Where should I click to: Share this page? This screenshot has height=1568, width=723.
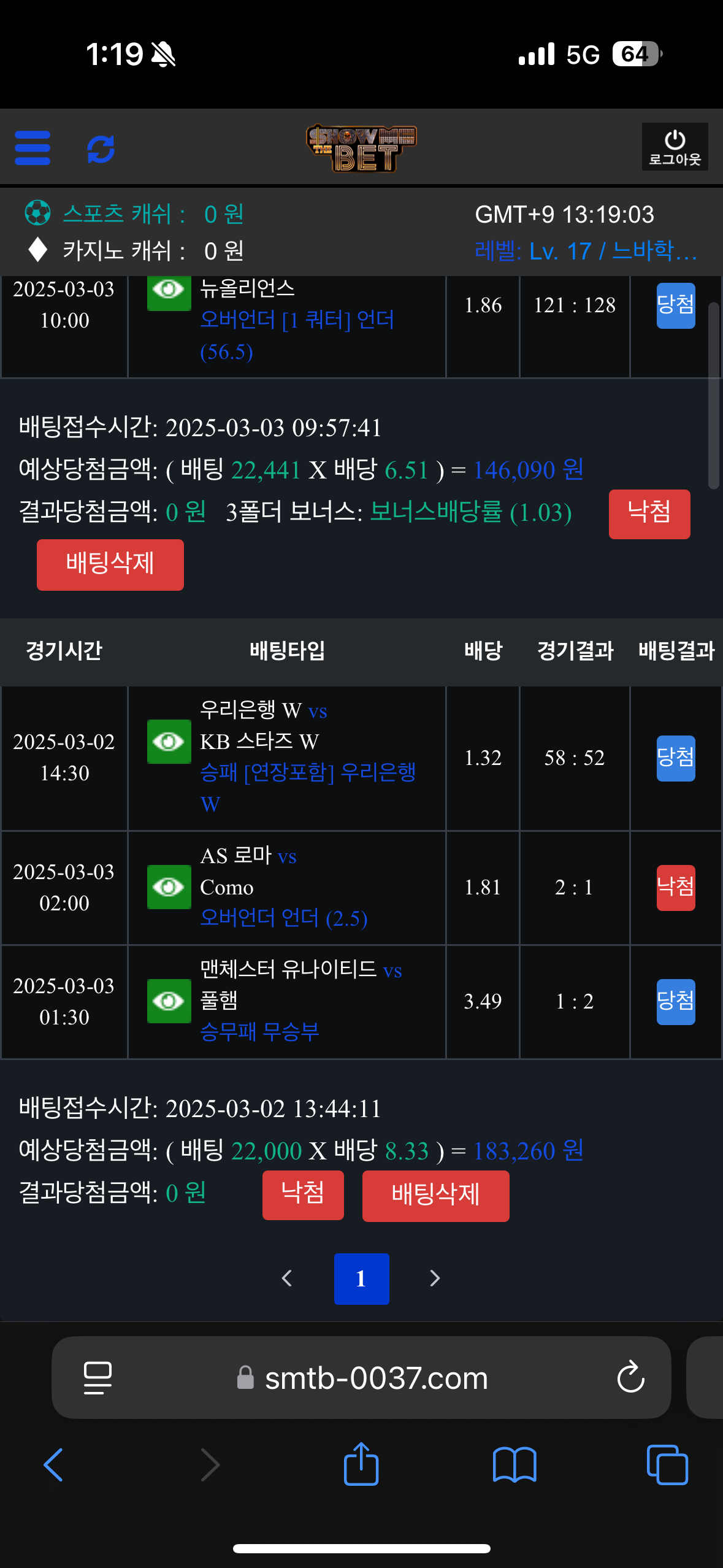coord(361,1465)
